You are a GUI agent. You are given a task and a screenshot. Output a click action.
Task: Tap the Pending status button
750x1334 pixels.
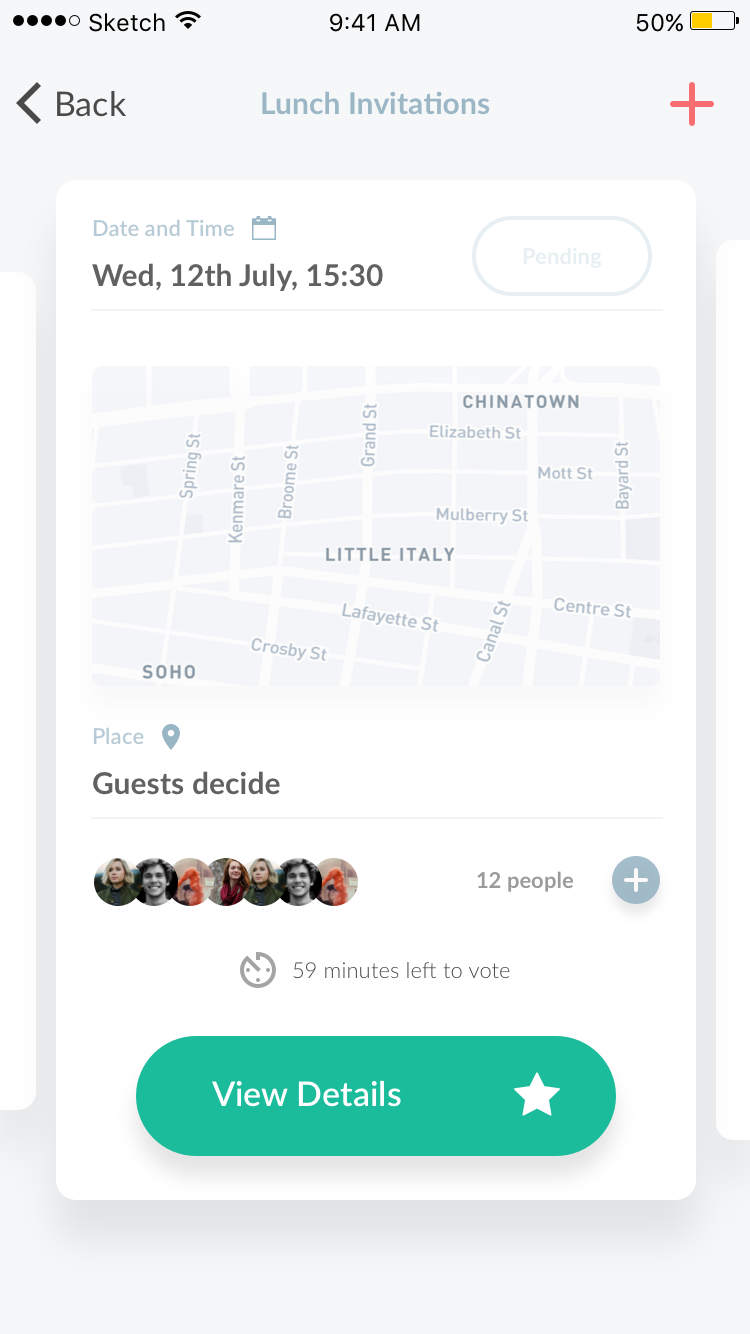coord(562,256)
